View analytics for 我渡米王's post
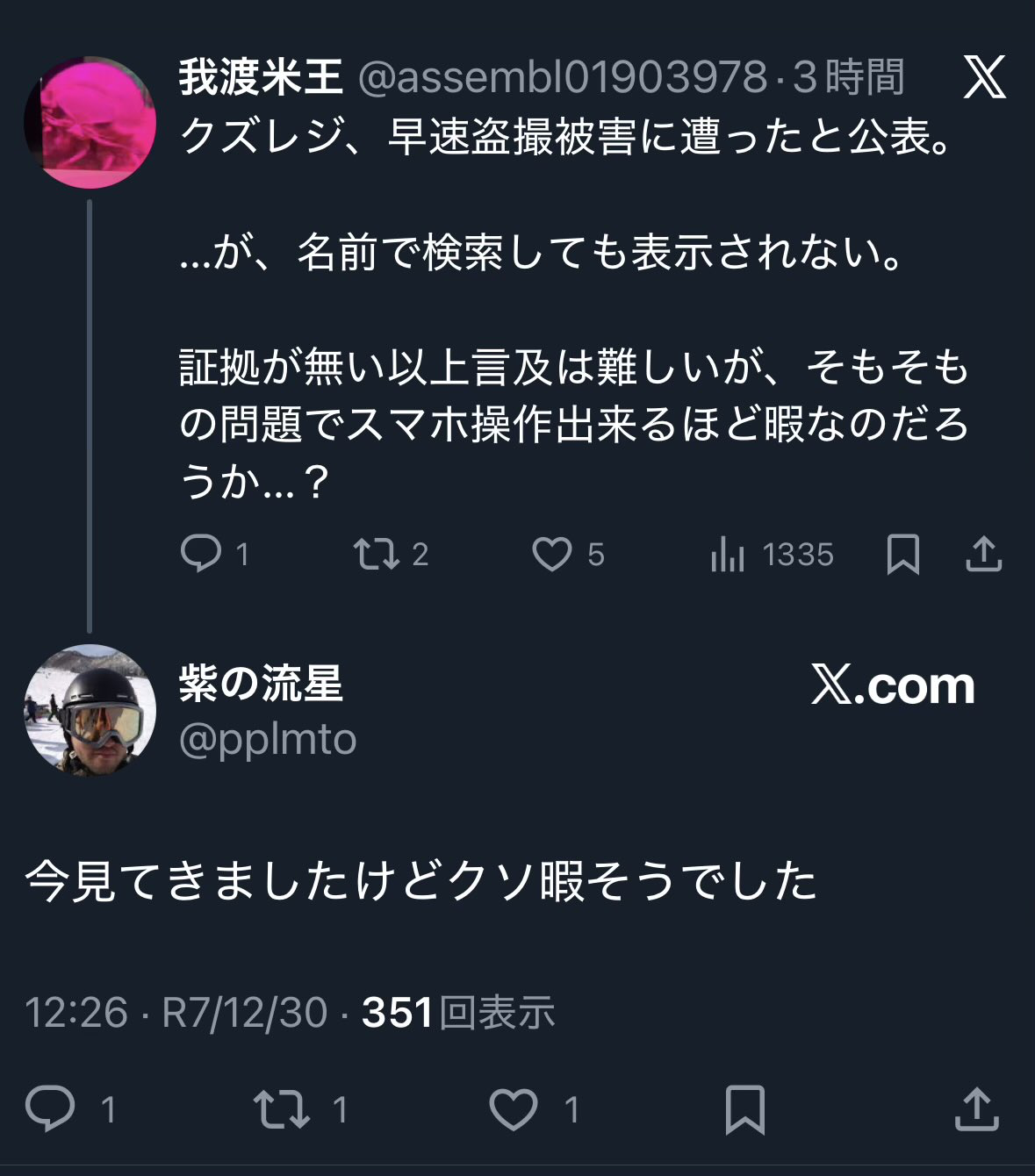Viewport: 1035px width, 1176px height. (727, 555)
